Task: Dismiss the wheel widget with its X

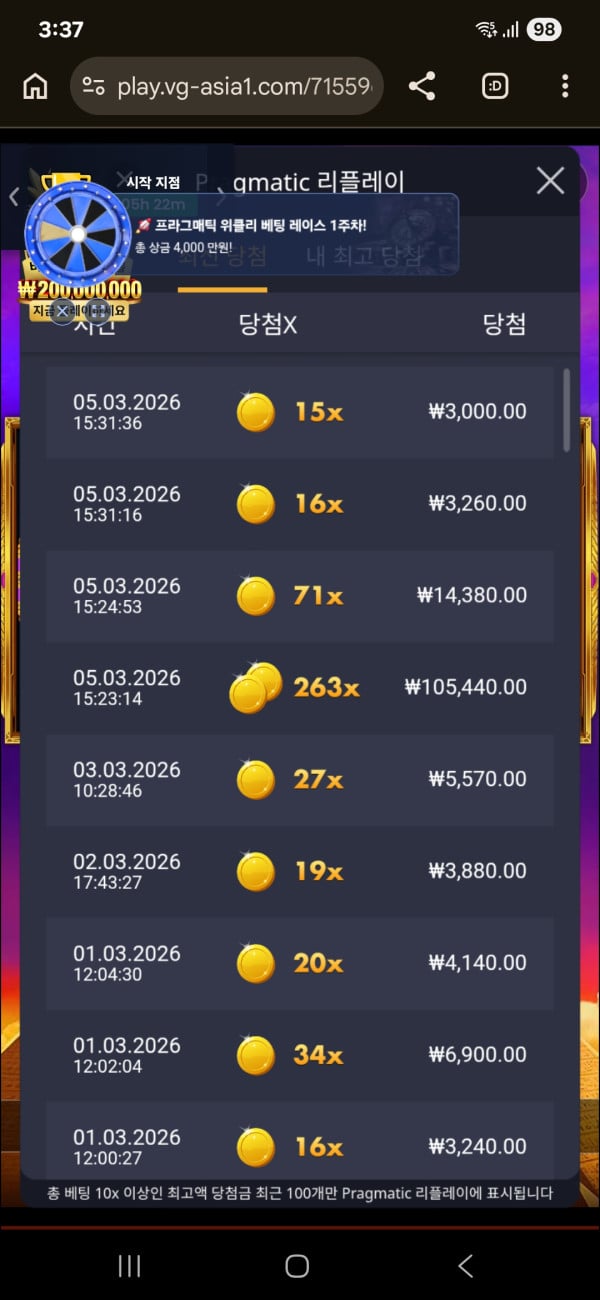Action: click(62, 311)
